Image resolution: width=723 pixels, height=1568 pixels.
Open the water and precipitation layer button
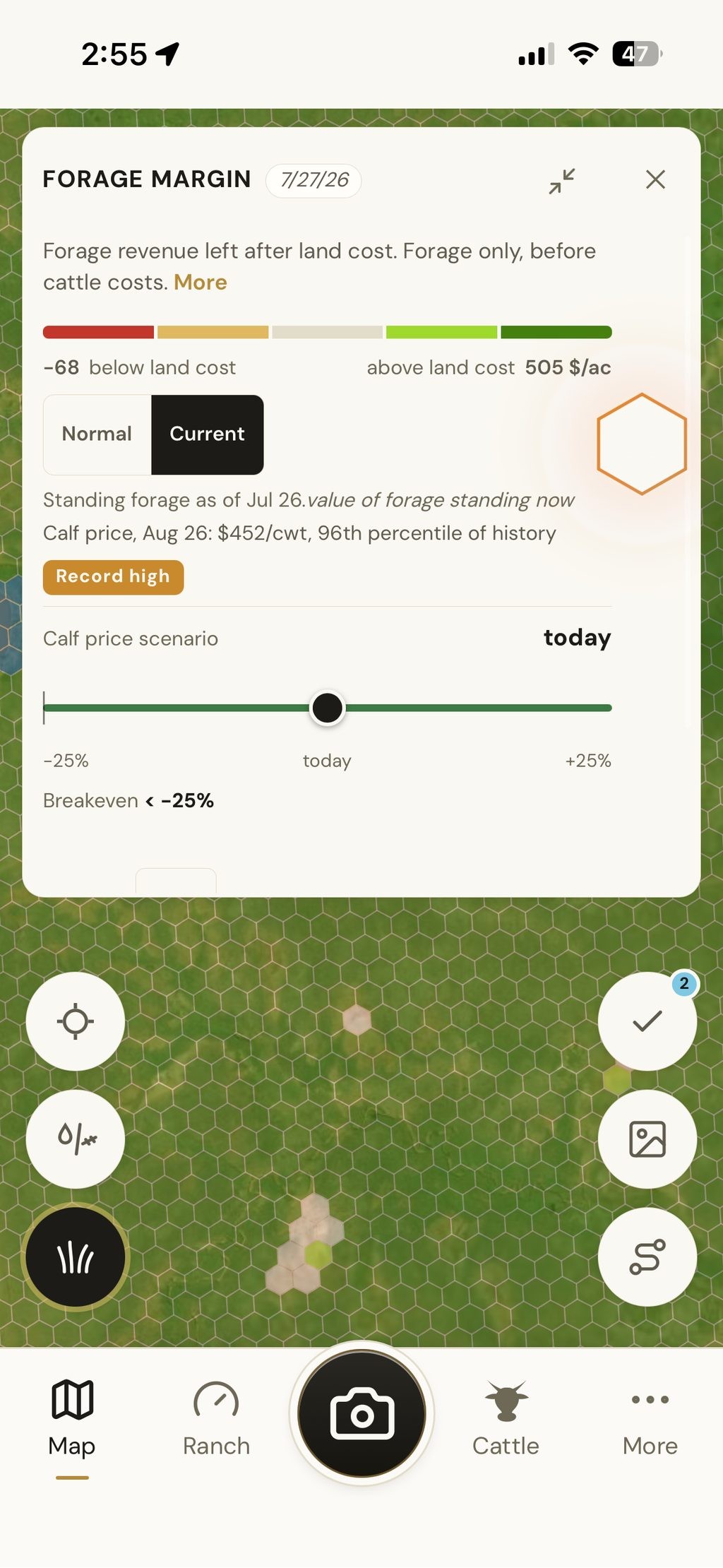pyautogui.click(x=76, y=1139)
